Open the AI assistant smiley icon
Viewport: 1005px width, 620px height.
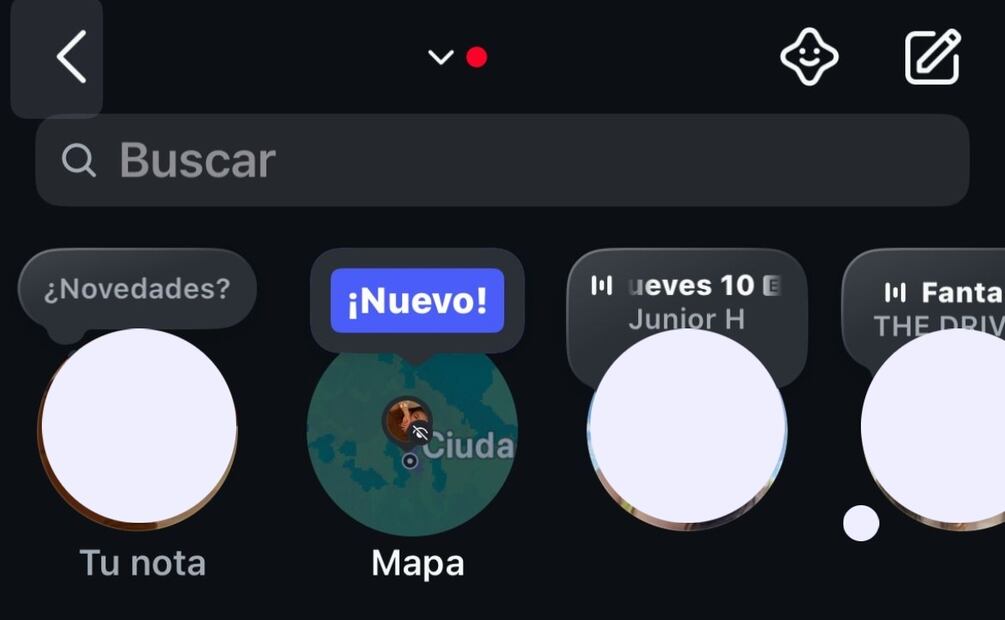808,57
